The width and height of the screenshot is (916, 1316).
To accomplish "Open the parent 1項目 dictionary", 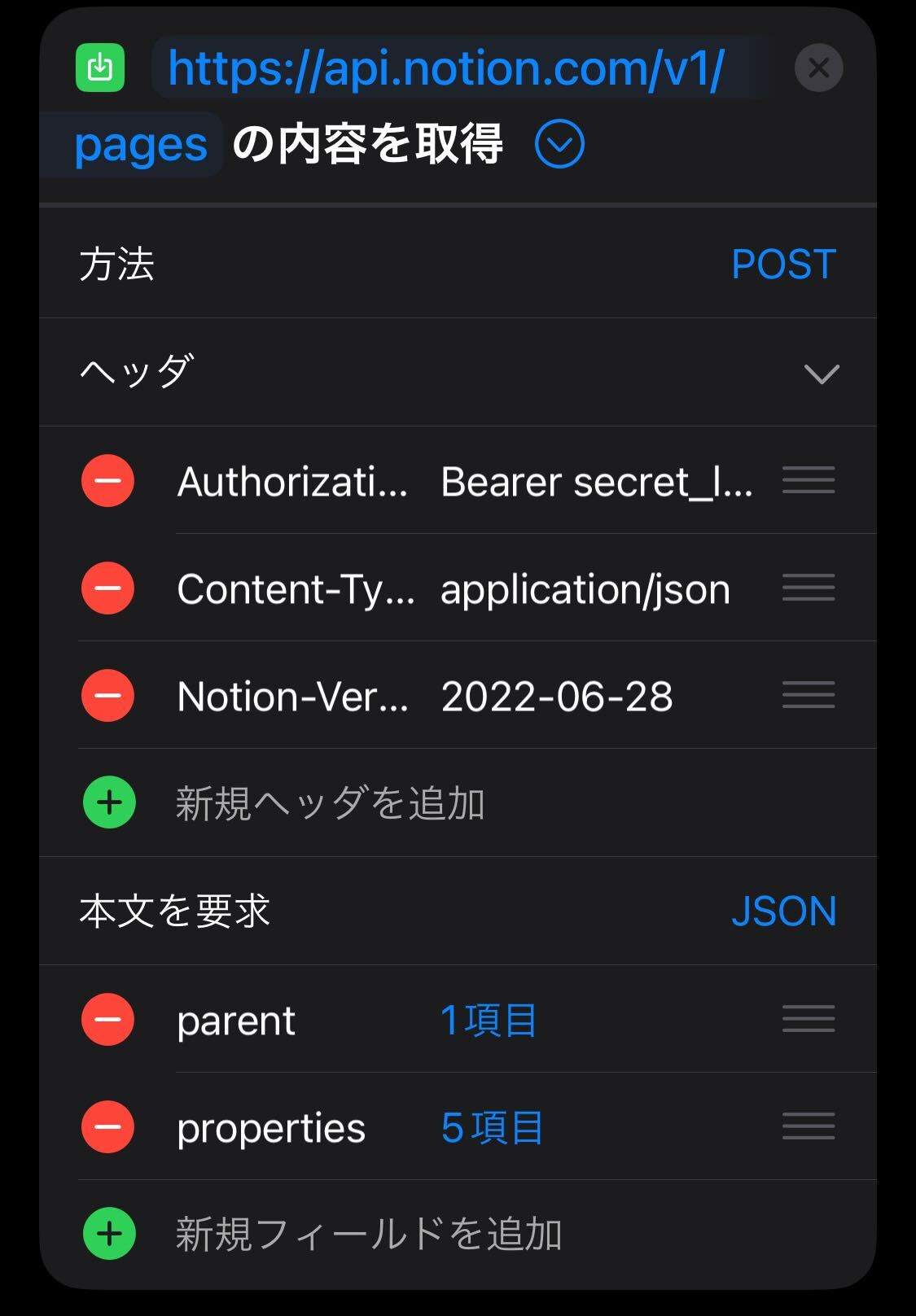I will (x=489, y=1020).
